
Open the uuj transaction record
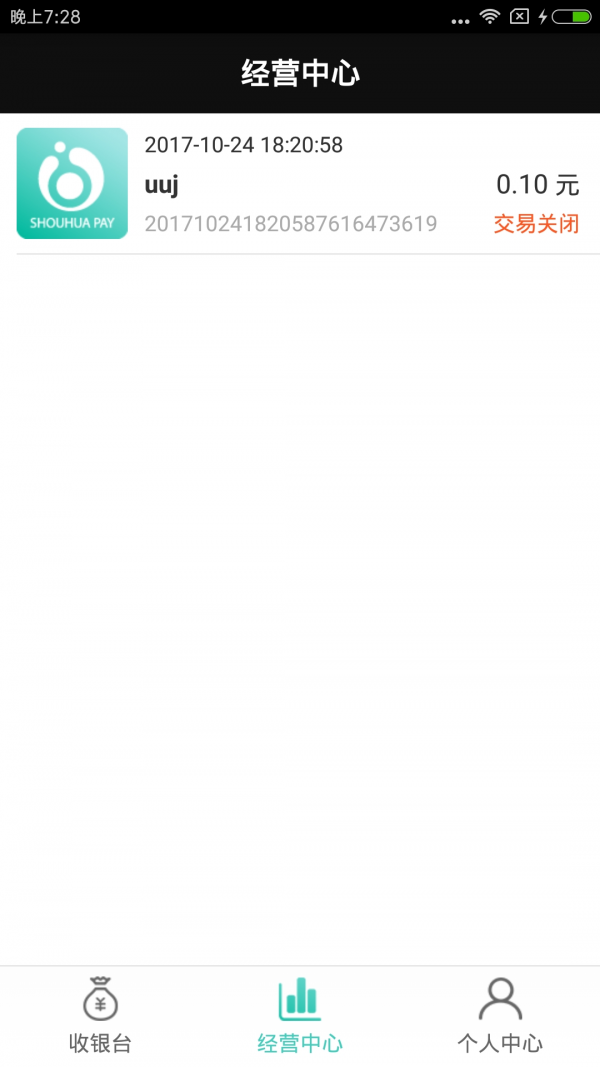tap(300, 184)
